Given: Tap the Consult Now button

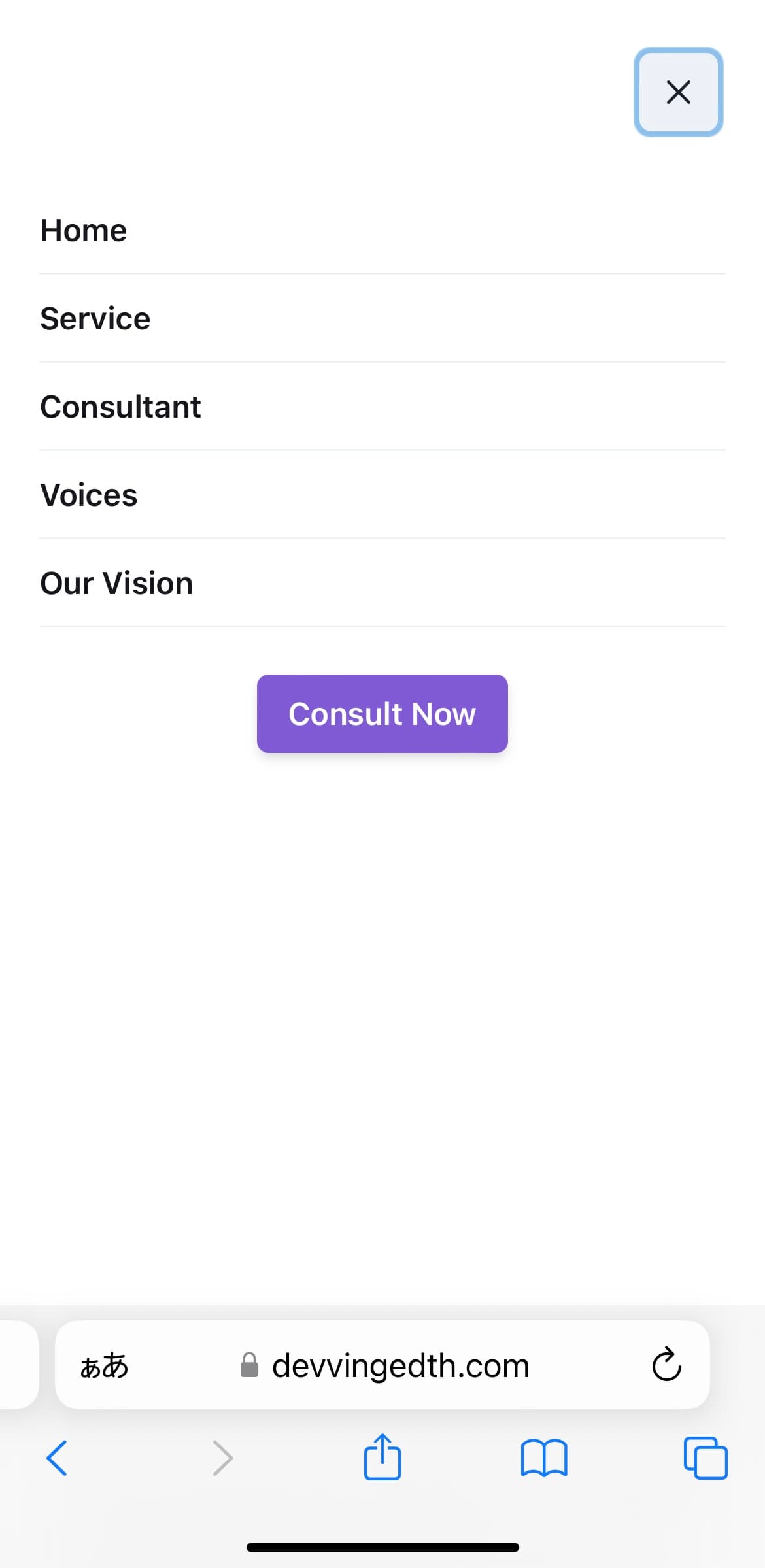Looking at the screenshot, I should tap(382, 714).
